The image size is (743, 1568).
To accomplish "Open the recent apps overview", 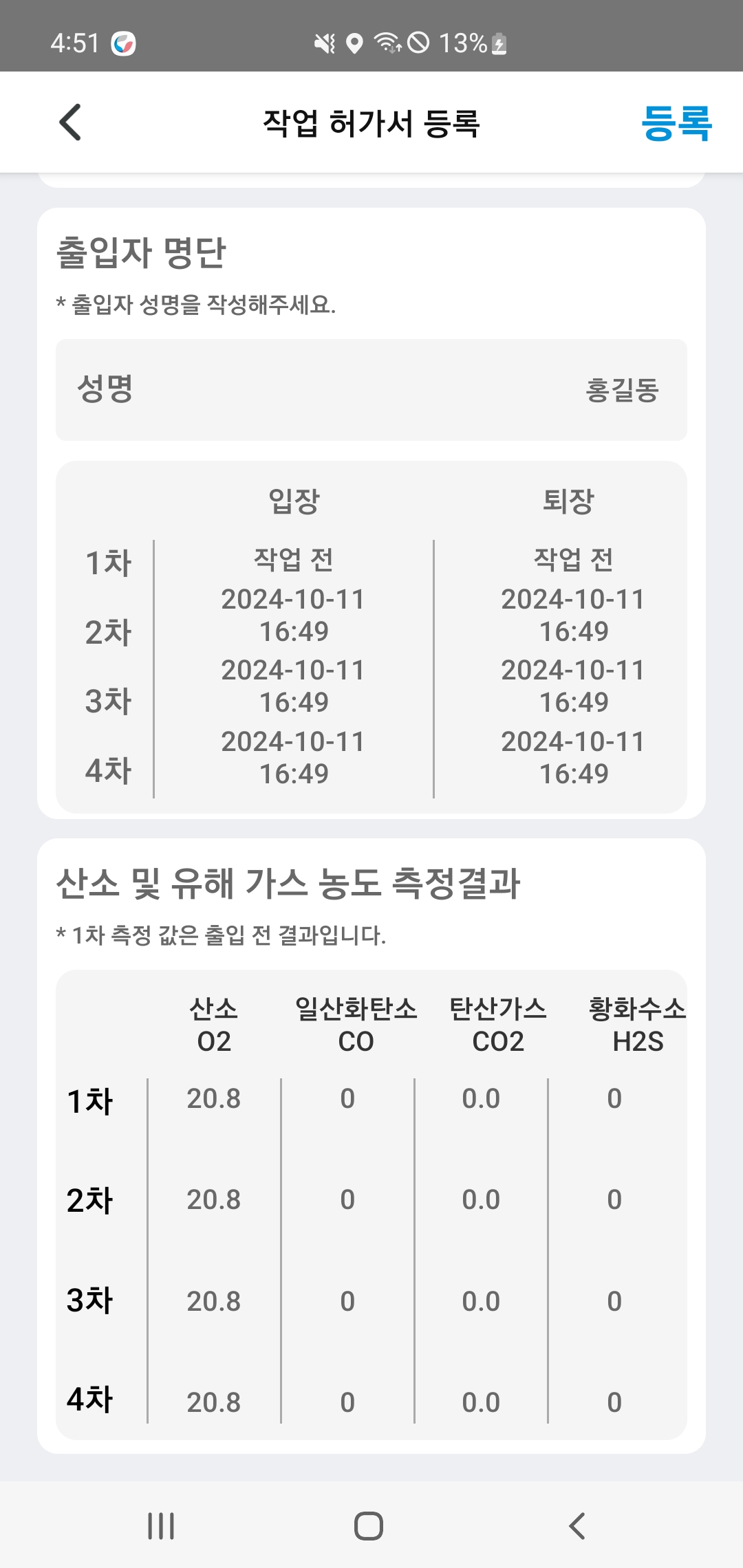I will tap(161, 1526).
